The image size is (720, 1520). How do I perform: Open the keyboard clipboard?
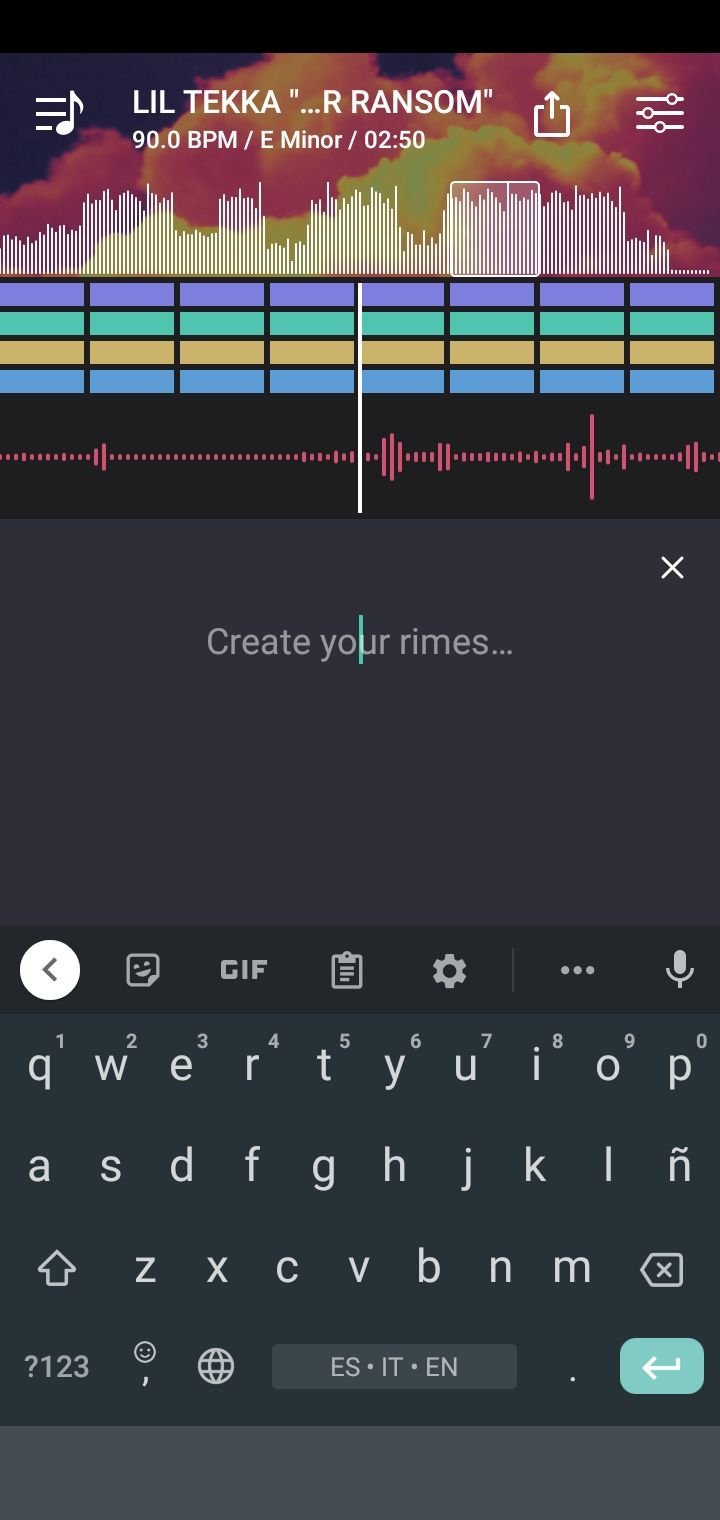point(347,970)
